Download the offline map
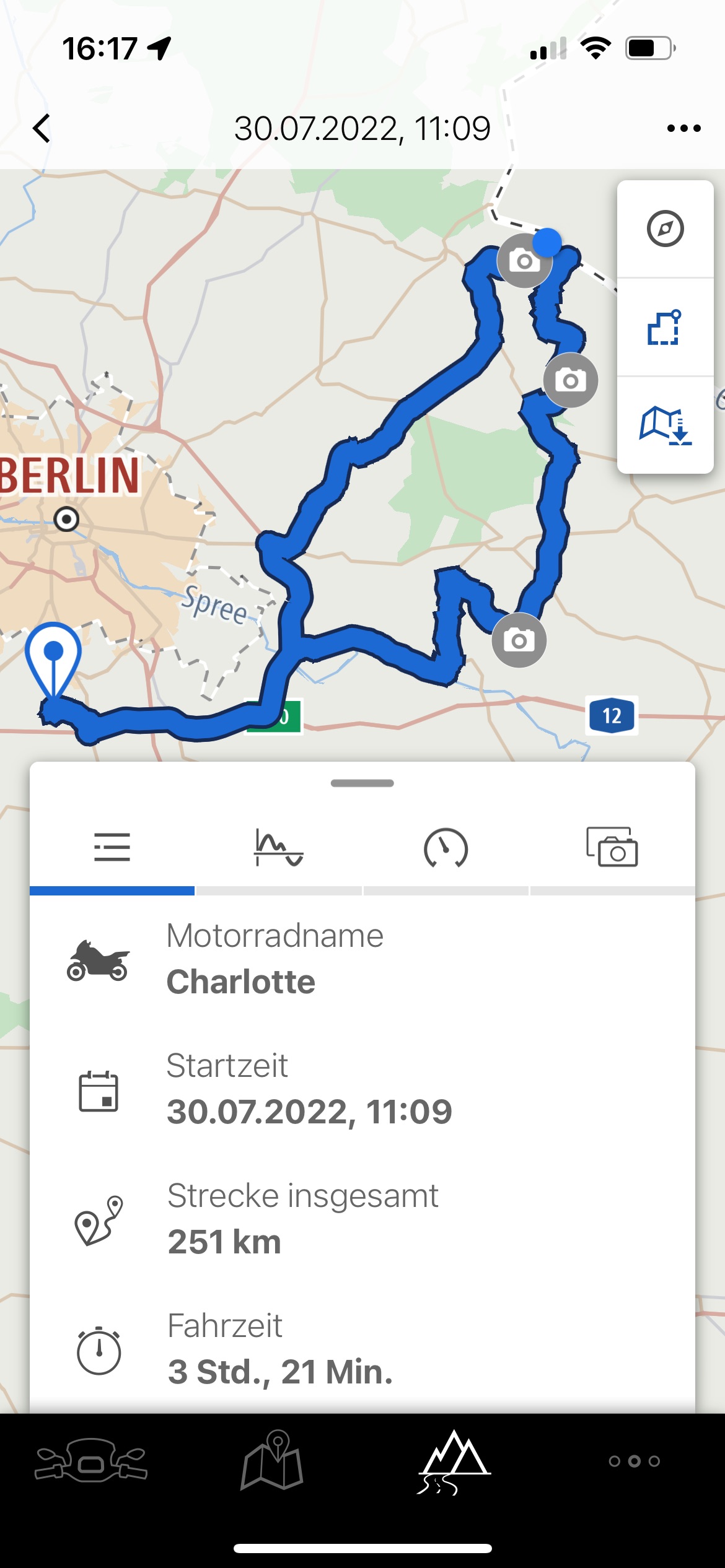 pos(665,425)
